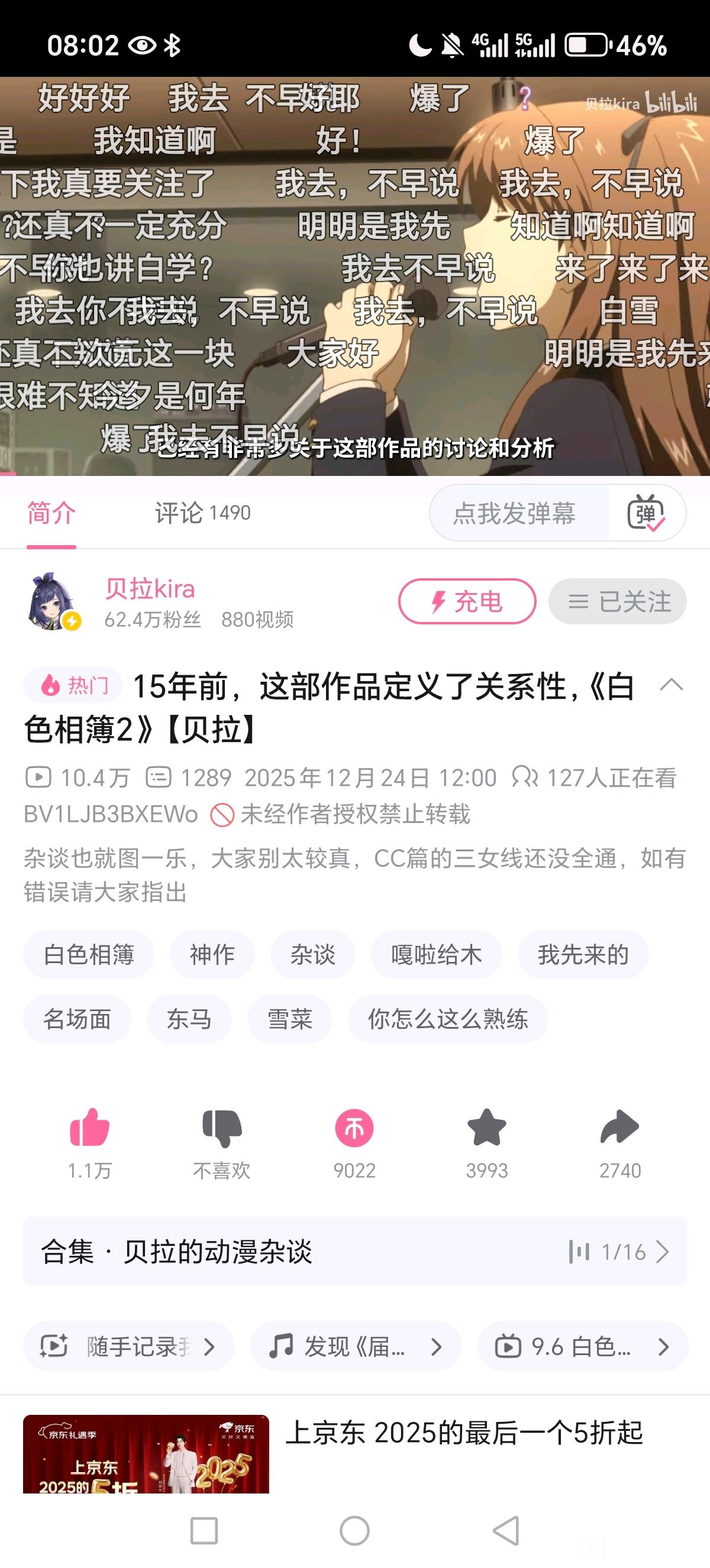Image resolution: width=710 pixels, height=1568 pixels.
Task: Share this video
Action: point(619,1128)
